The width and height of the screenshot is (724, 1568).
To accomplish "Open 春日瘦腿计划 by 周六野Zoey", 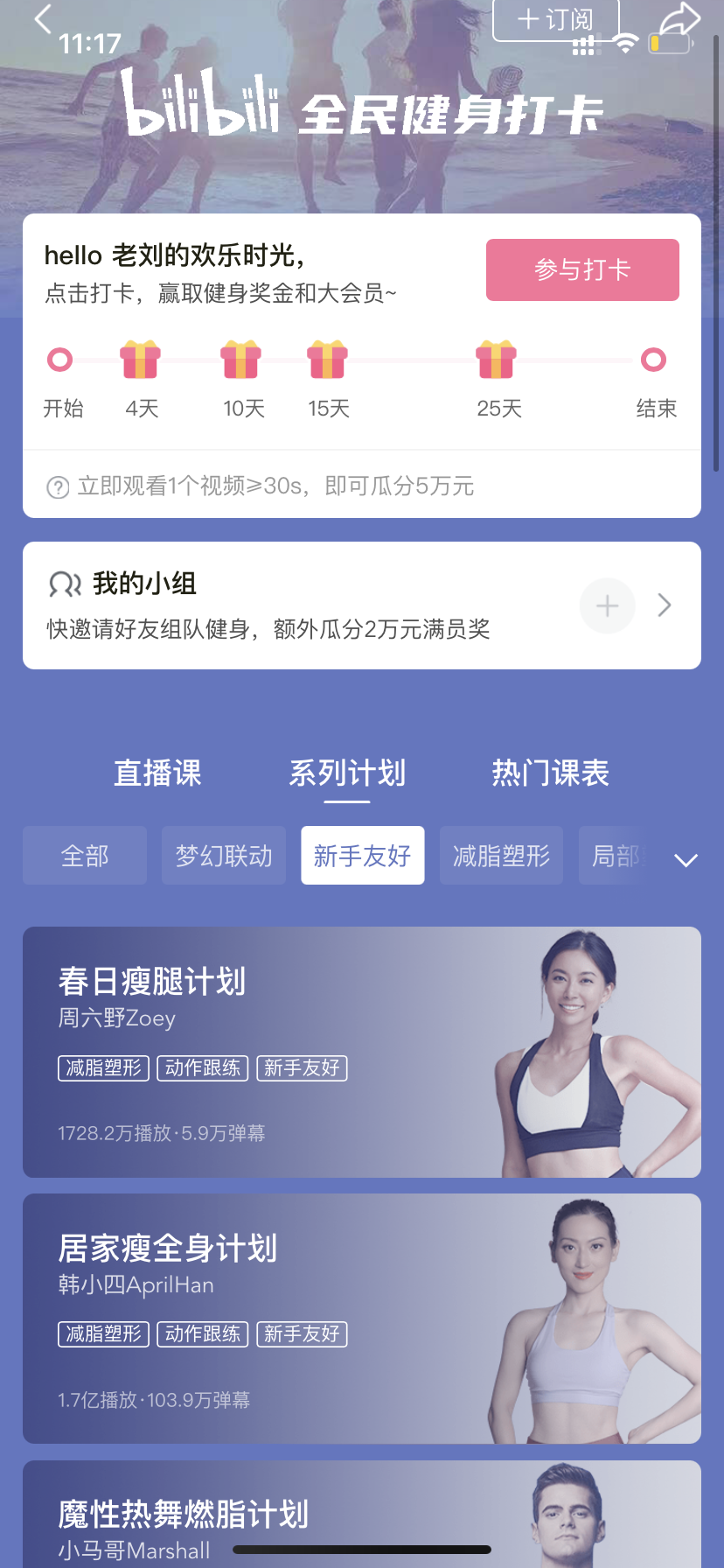I will tap(361, 1052).
